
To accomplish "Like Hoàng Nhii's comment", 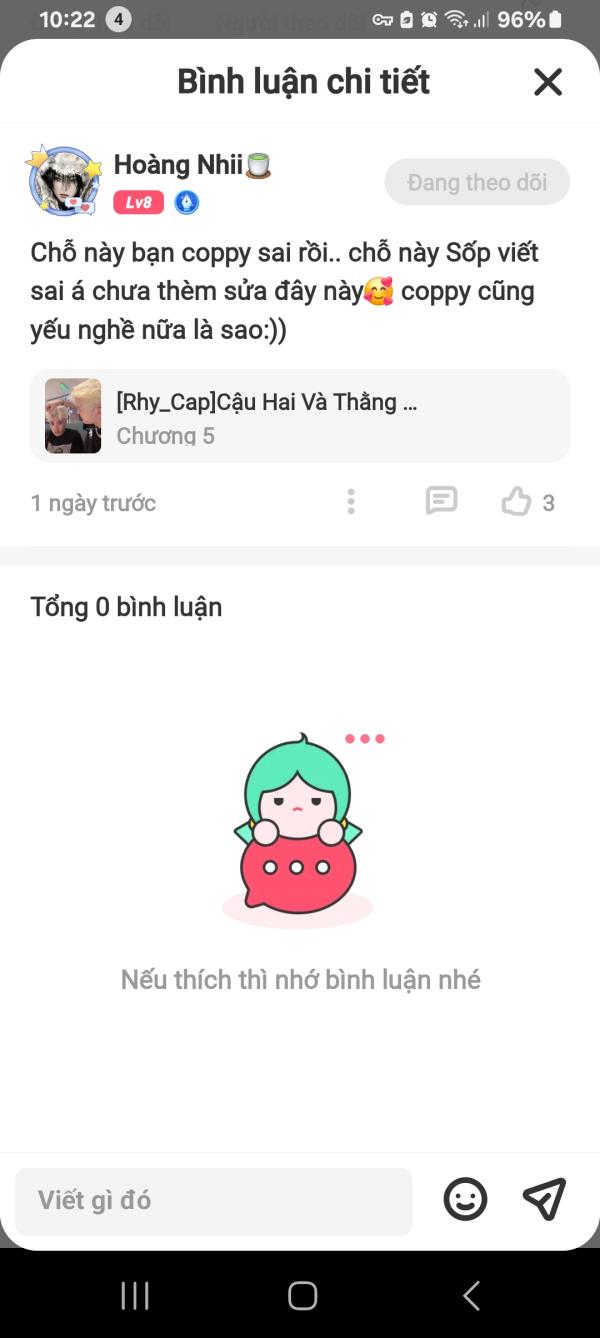I will pos(517,501).
